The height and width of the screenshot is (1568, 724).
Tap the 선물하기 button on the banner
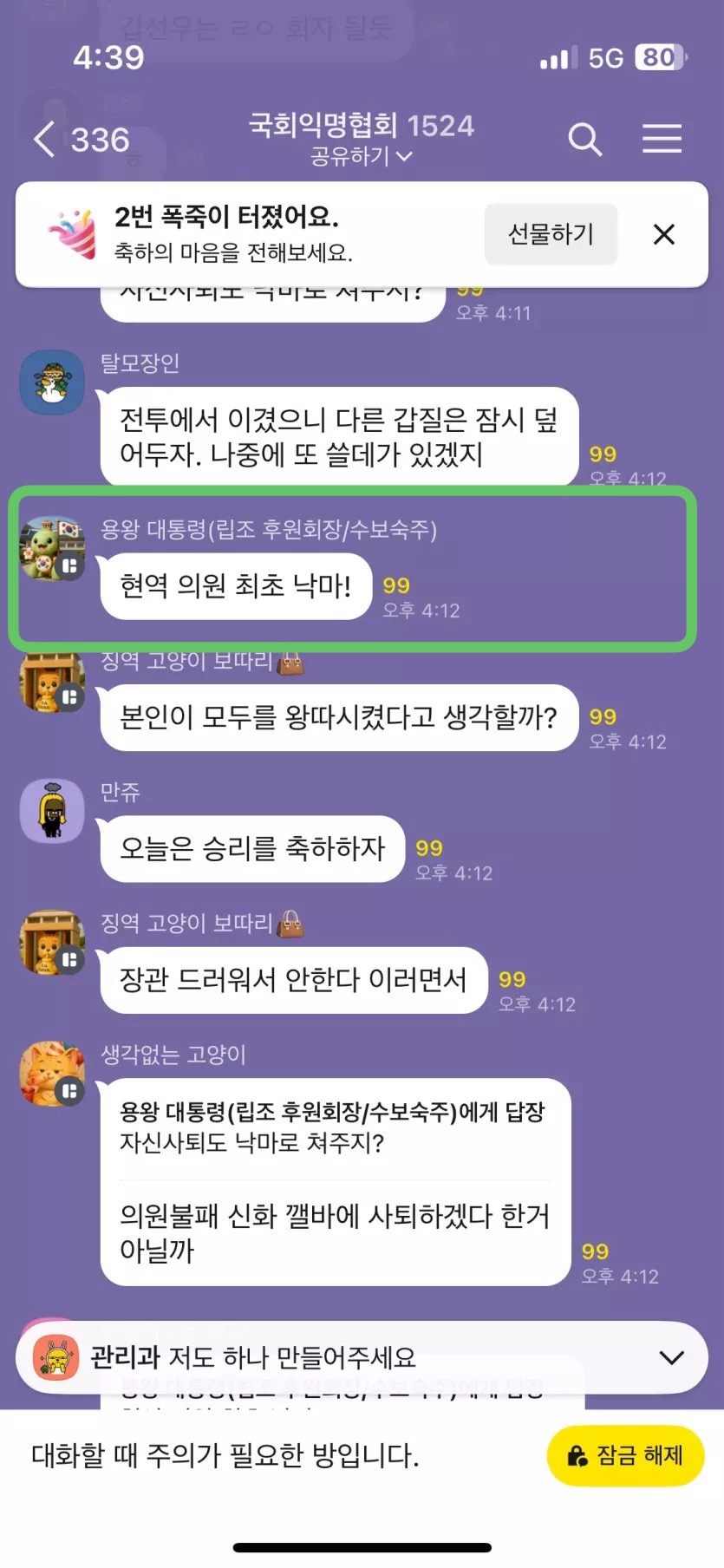tap(551, 234)
